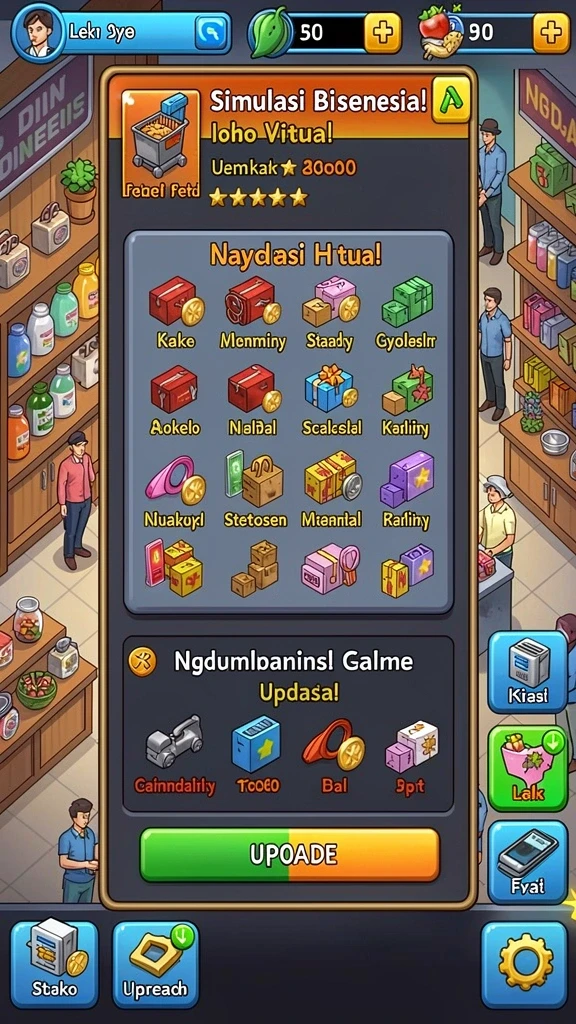Tap the green UPOADE upgrade button
Screen dimensions: 576x1024
[290, 854]
